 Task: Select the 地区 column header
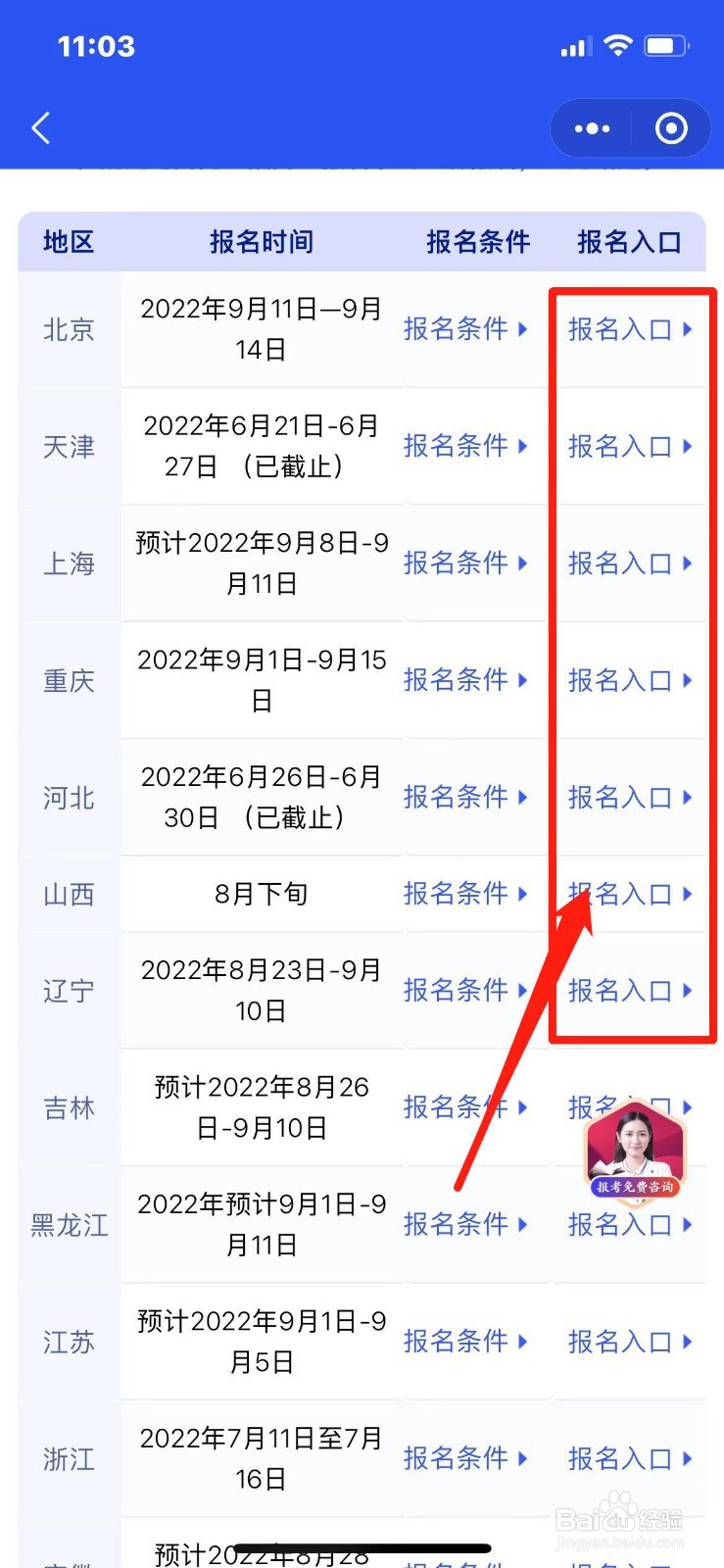(x=69, y=242)
